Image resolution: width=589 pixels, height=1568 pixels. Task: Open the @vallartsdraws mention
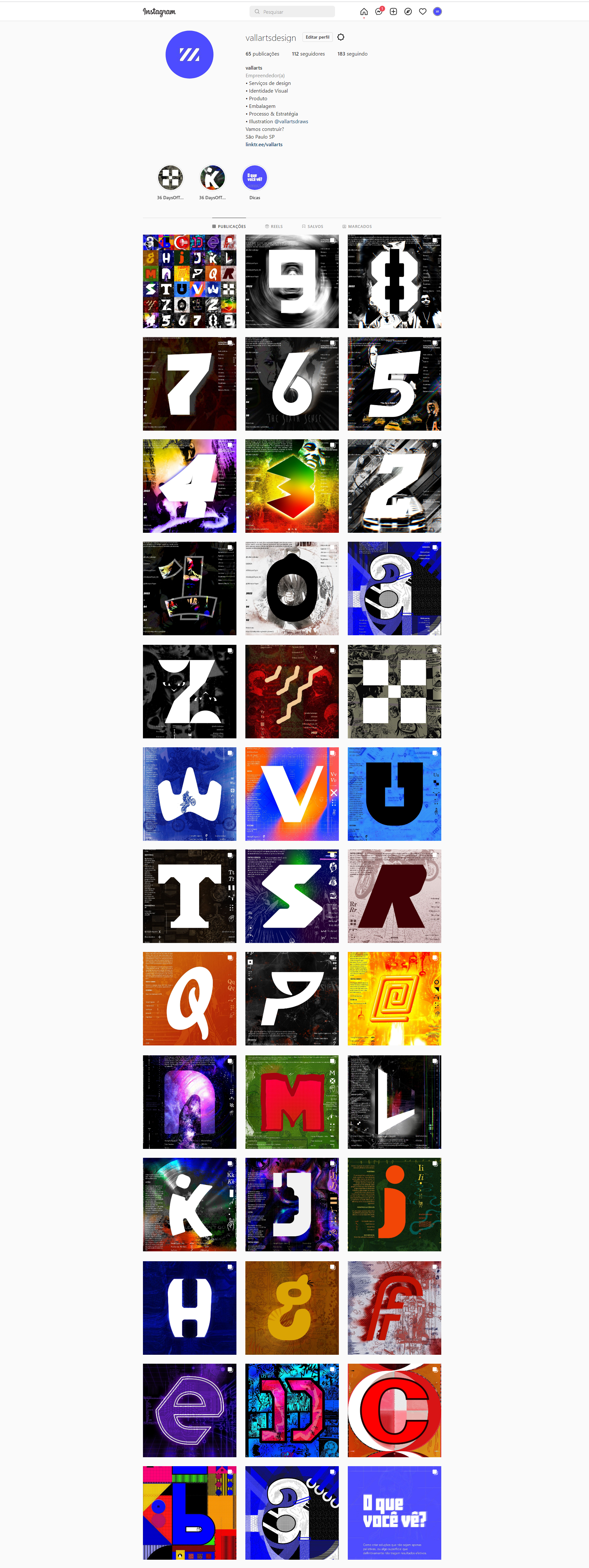[291, 122]
